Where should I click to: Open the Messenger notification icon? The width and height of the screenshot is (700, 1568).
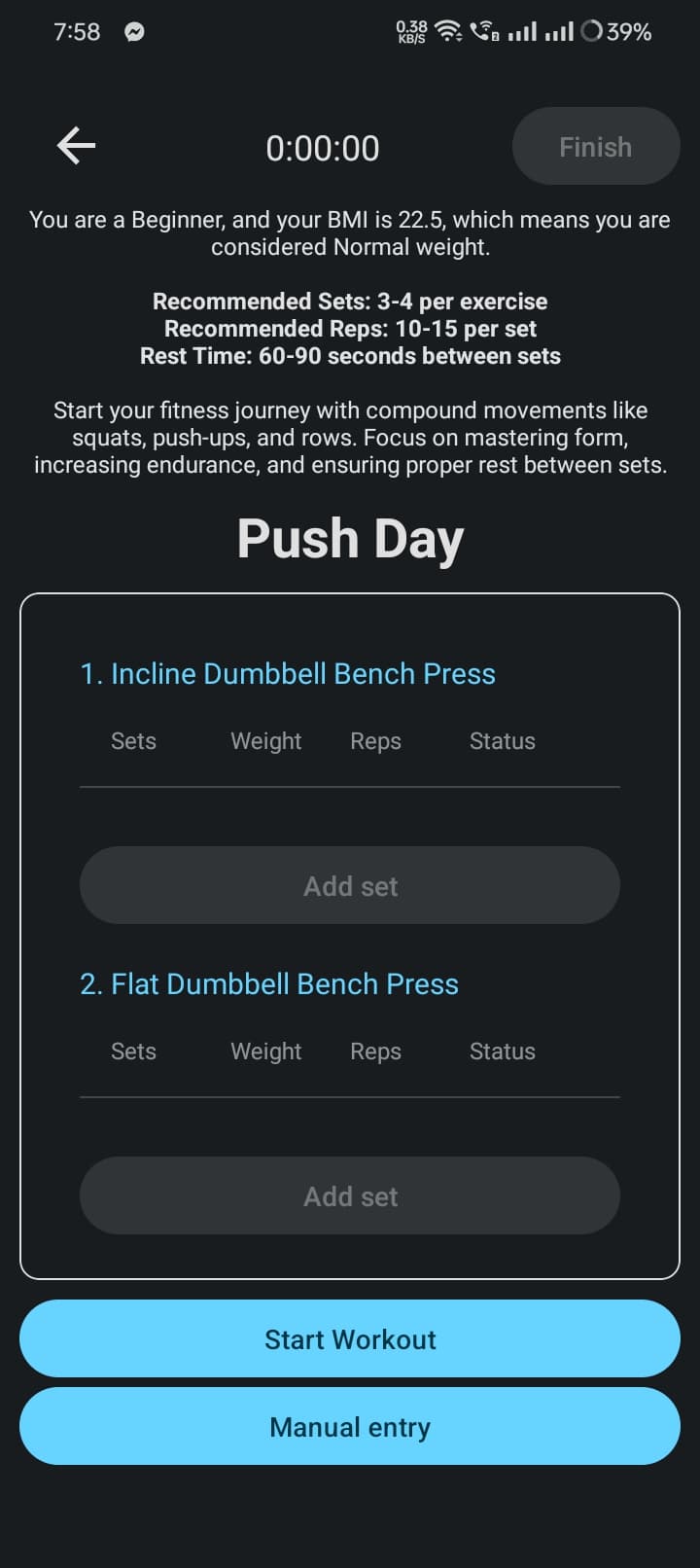(134, 31)
